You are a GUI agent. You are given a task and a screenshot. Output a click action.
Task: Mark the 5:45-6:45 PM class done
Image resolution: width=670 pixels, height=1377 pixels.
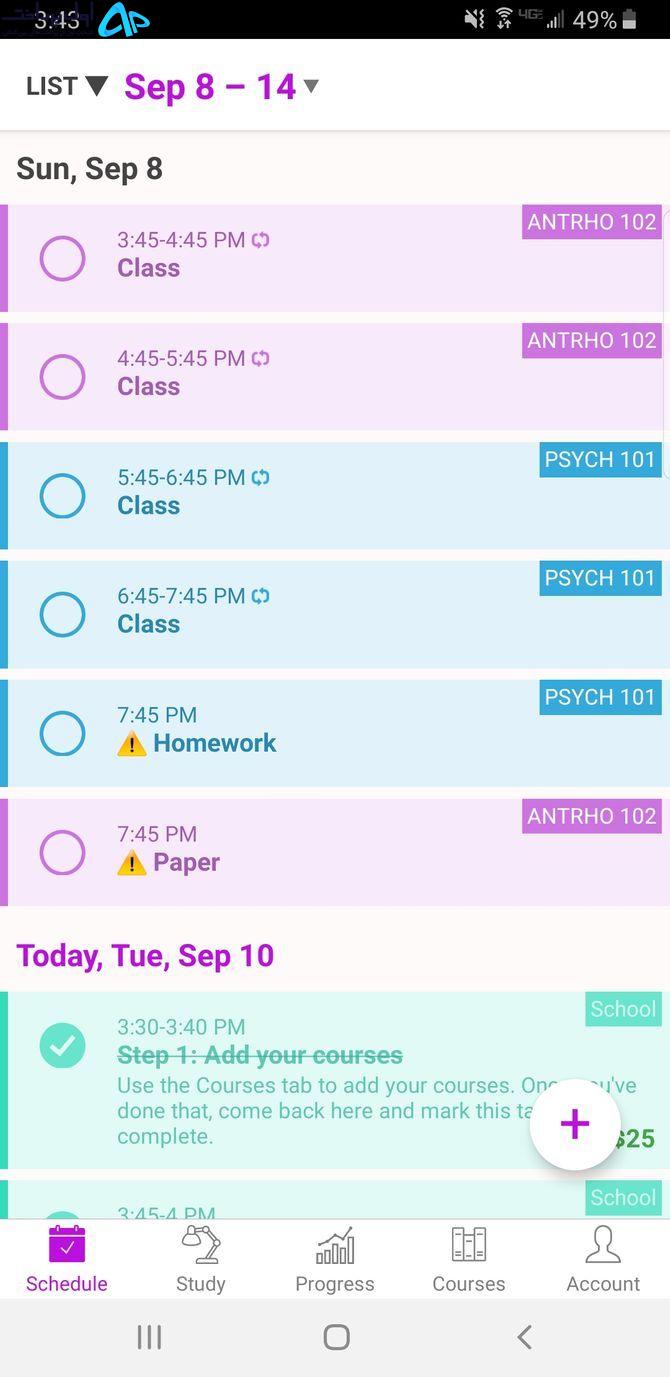click(x=62, y=496)
